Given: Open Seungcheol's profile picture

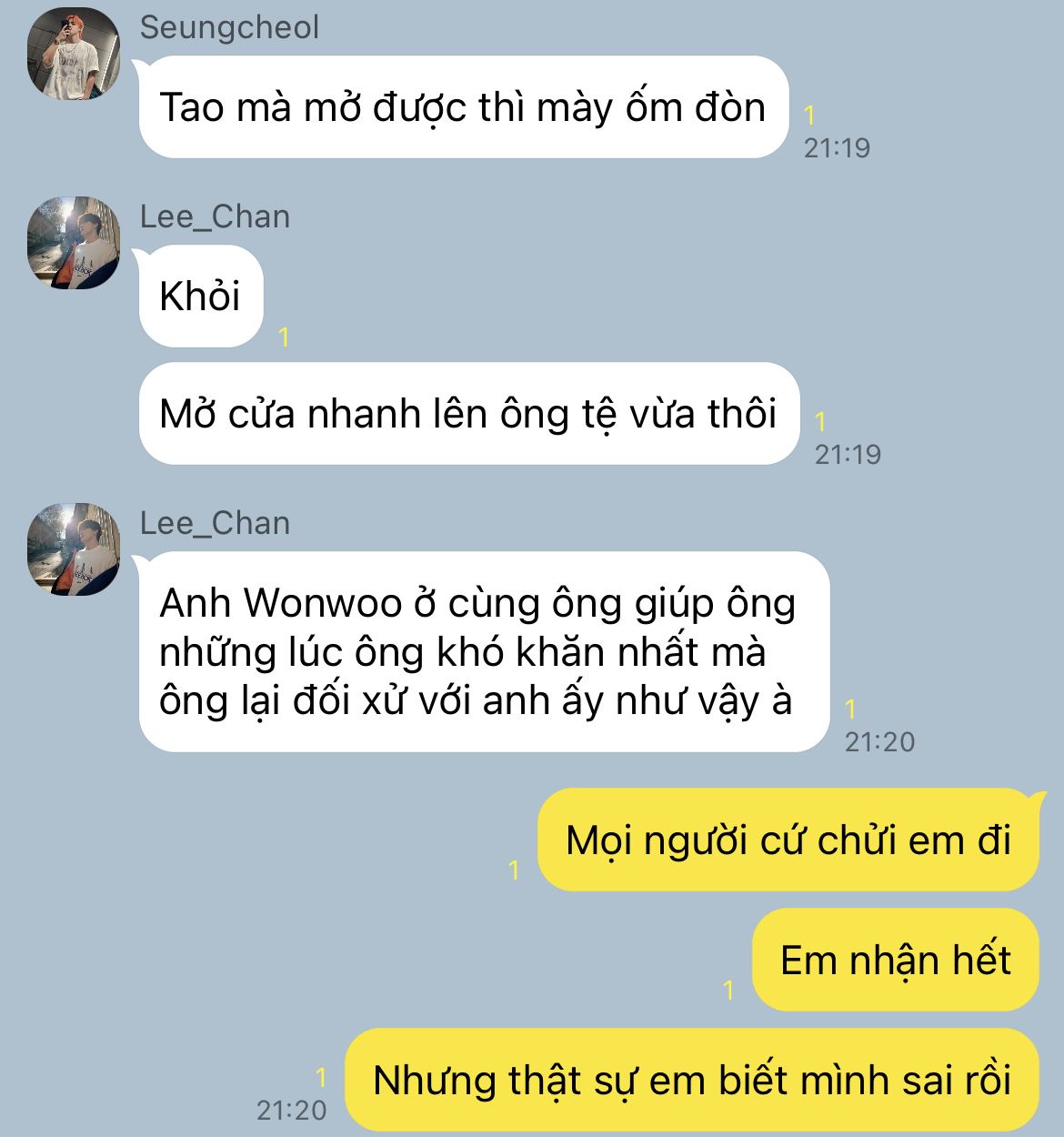Looking at the screenshot, I should [x=75, y=55].
